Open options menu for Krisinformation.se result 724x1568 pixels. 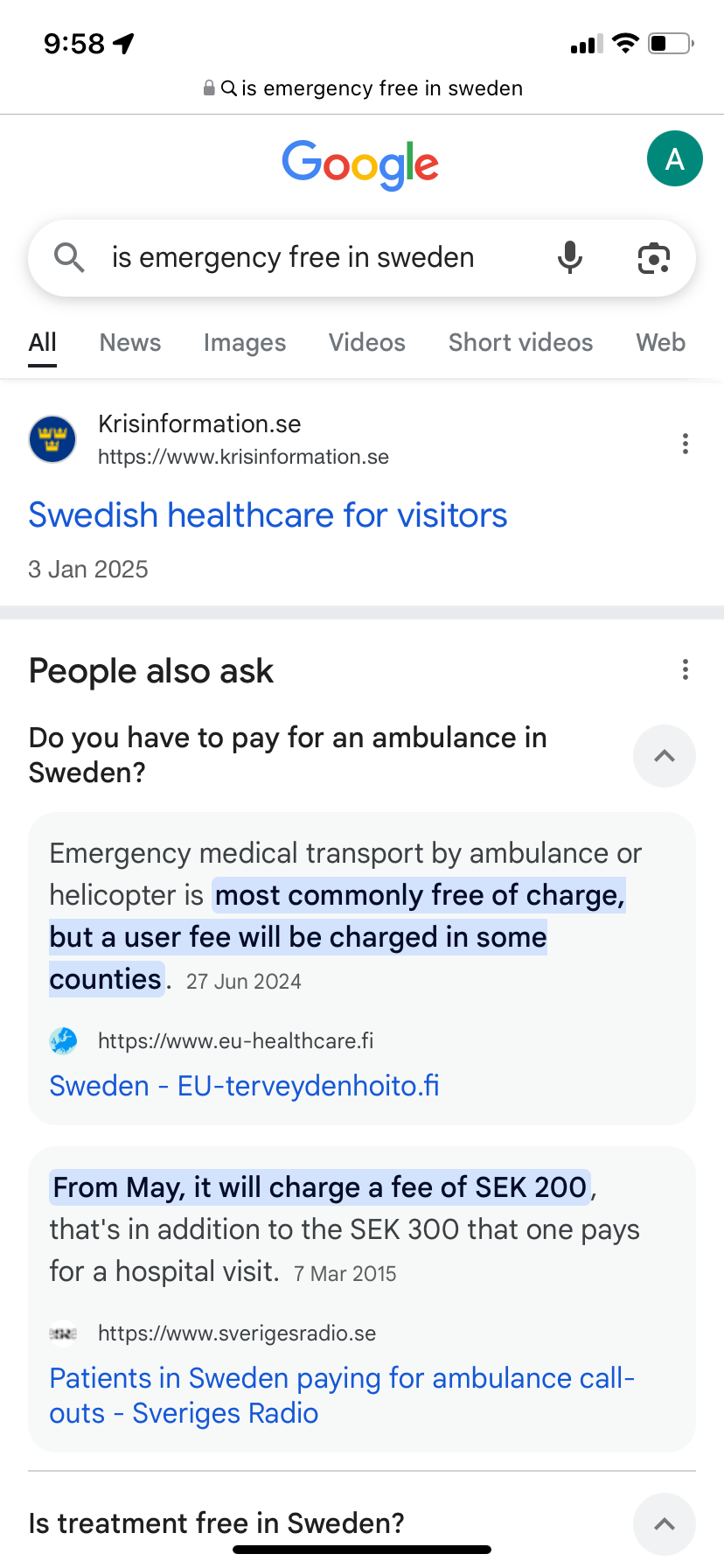coord(686,444)
